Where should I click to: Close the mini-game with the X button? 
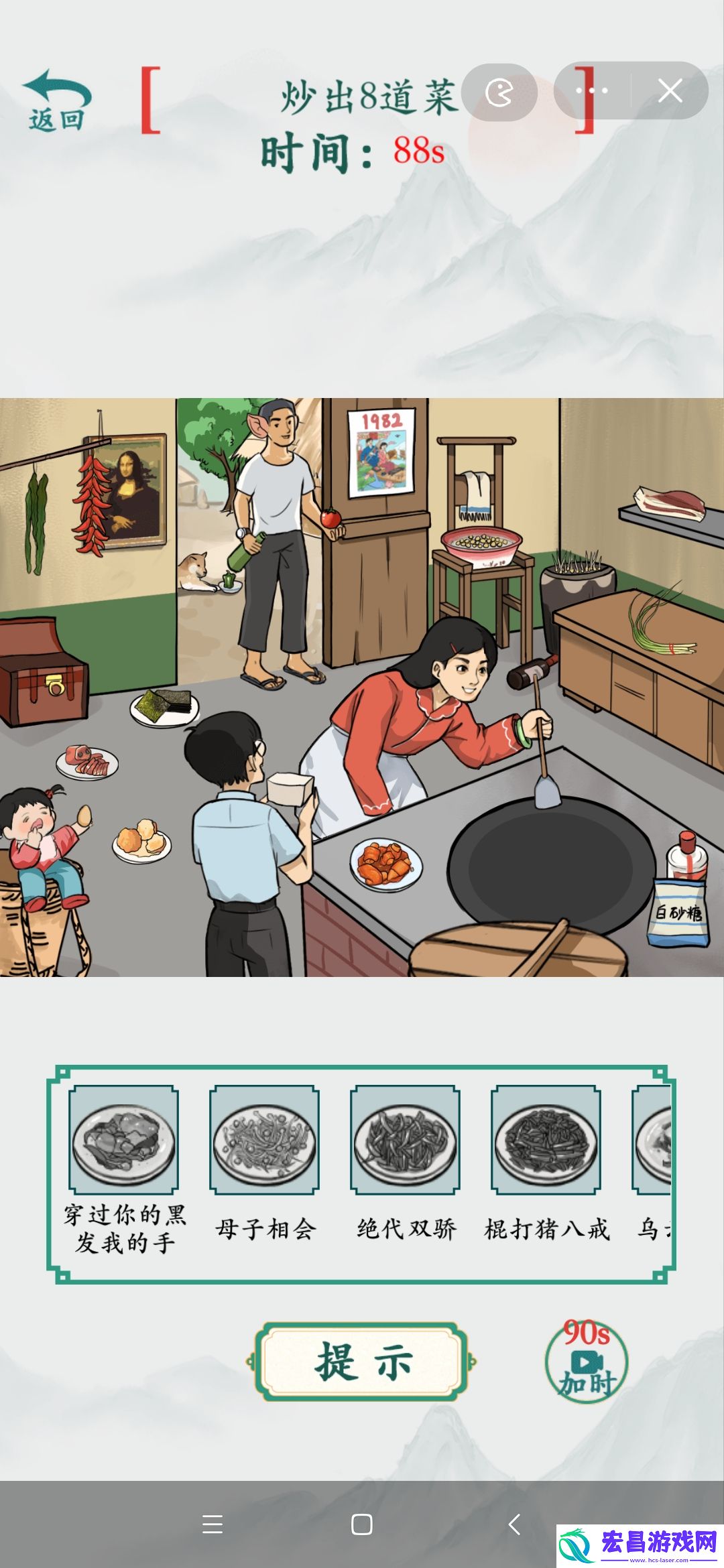point(670,90)
